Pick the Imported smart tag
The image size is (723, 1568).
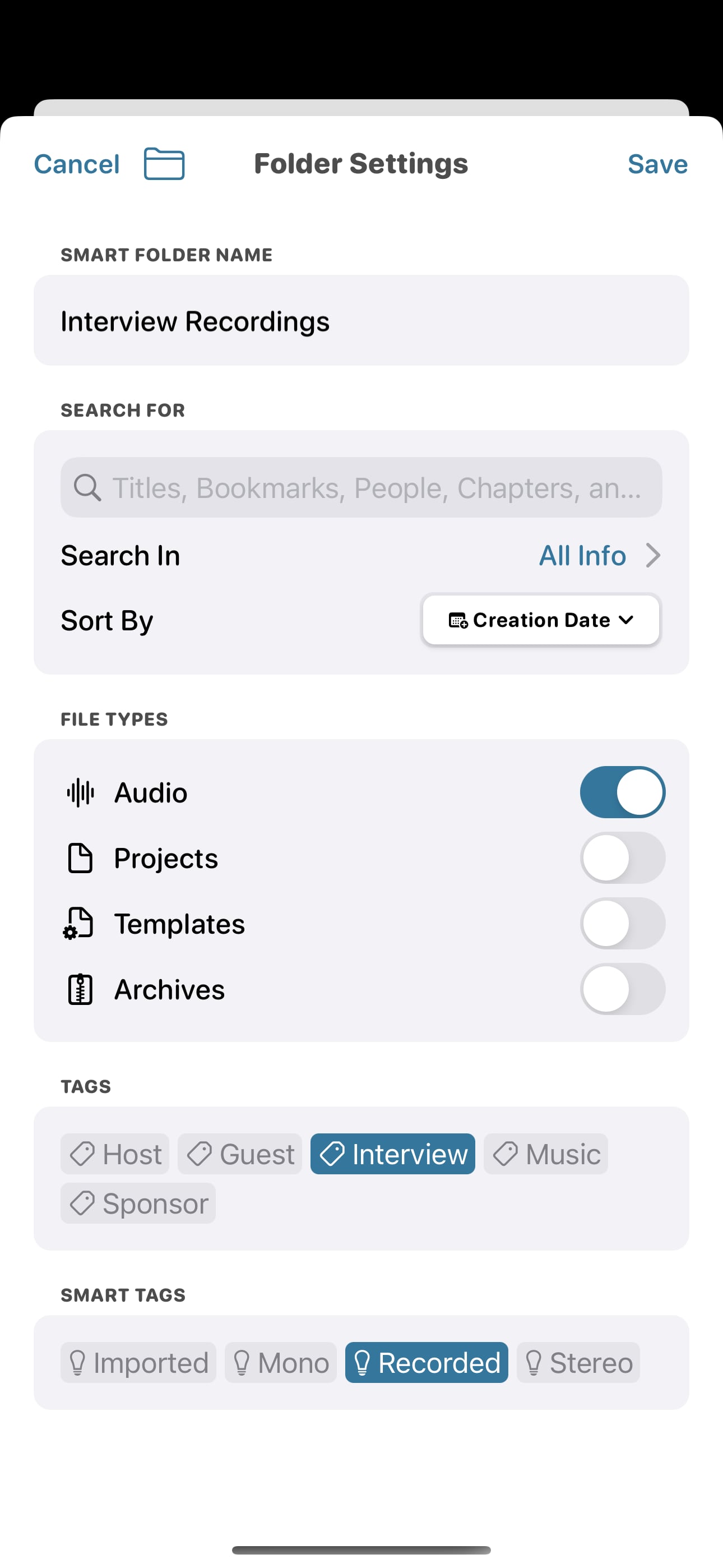pyautogui.click(x=138, y=1363)
